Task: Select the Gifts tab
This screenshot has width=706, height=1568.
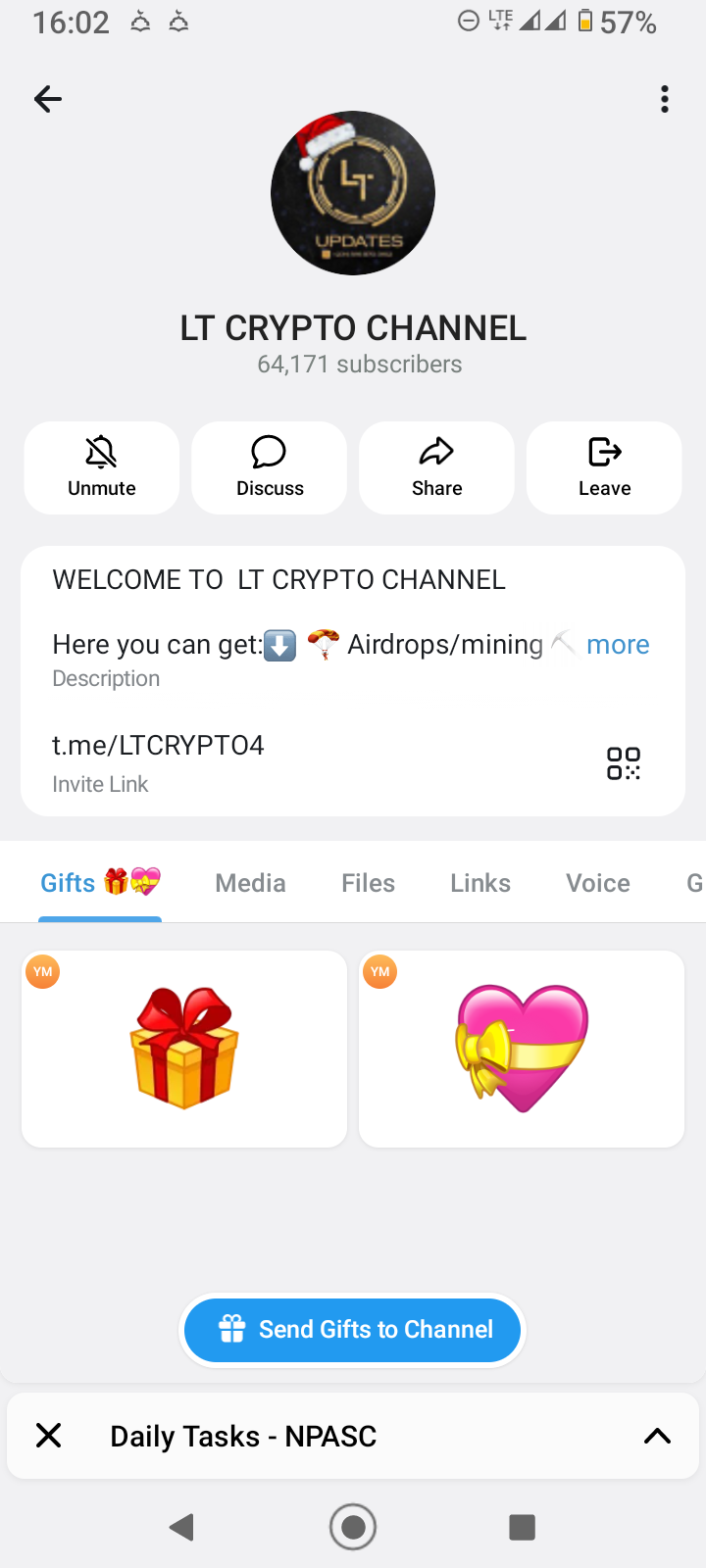Action: pos(99,883)
